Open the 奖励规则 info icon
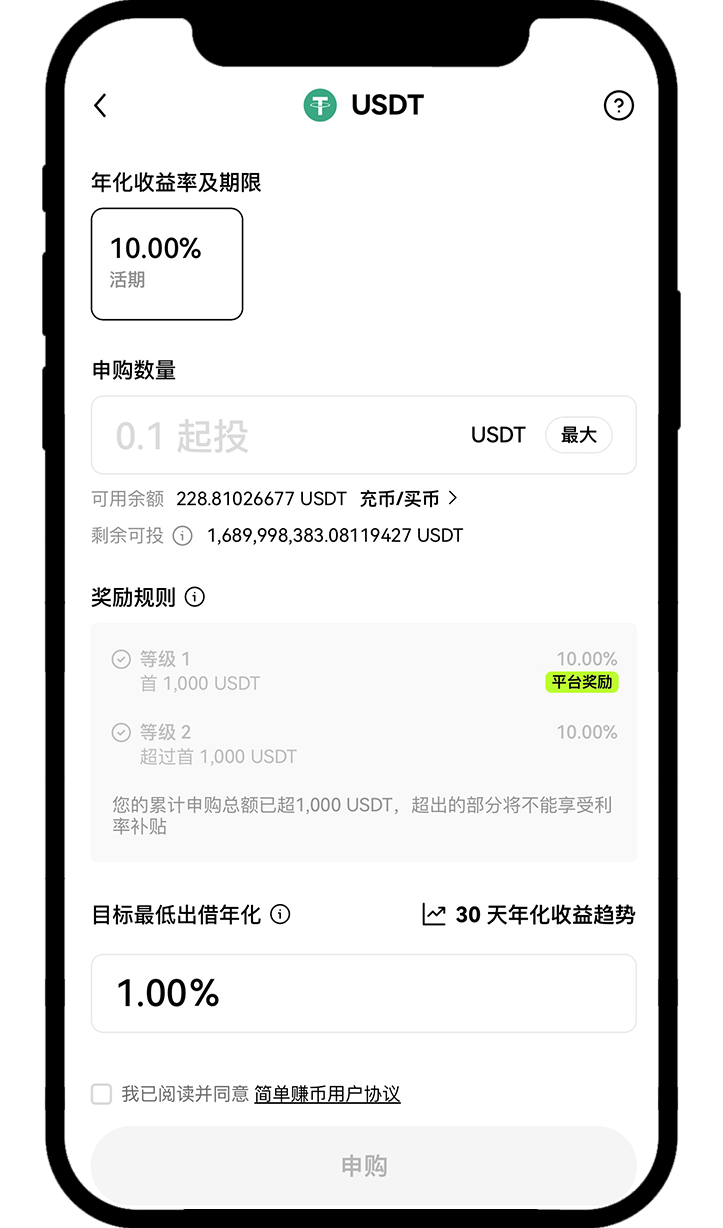Image resolution: width=723 pixels, height=1228 pixels. tap(195, 598)
